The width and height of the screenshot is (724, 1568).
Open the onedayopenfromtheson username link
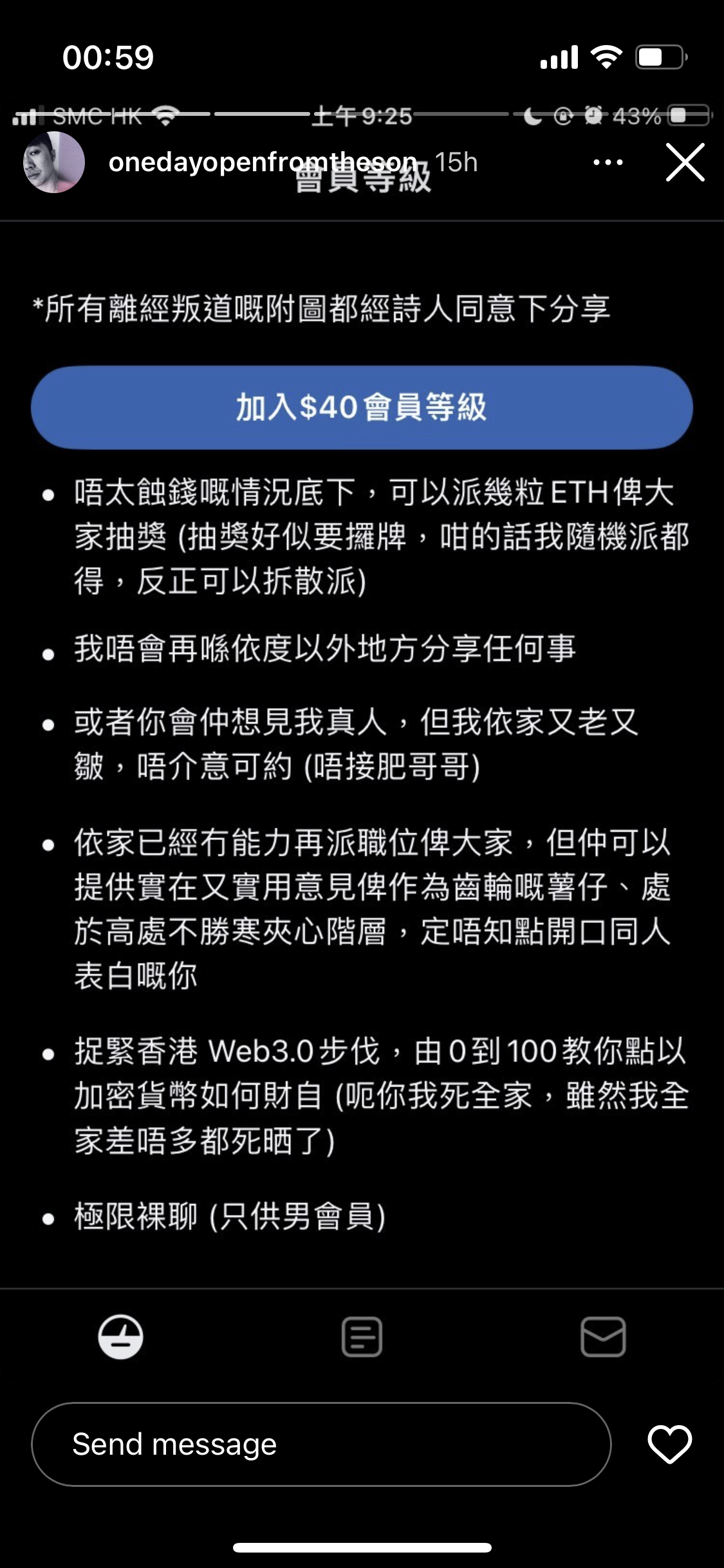(x=263, y=162)
